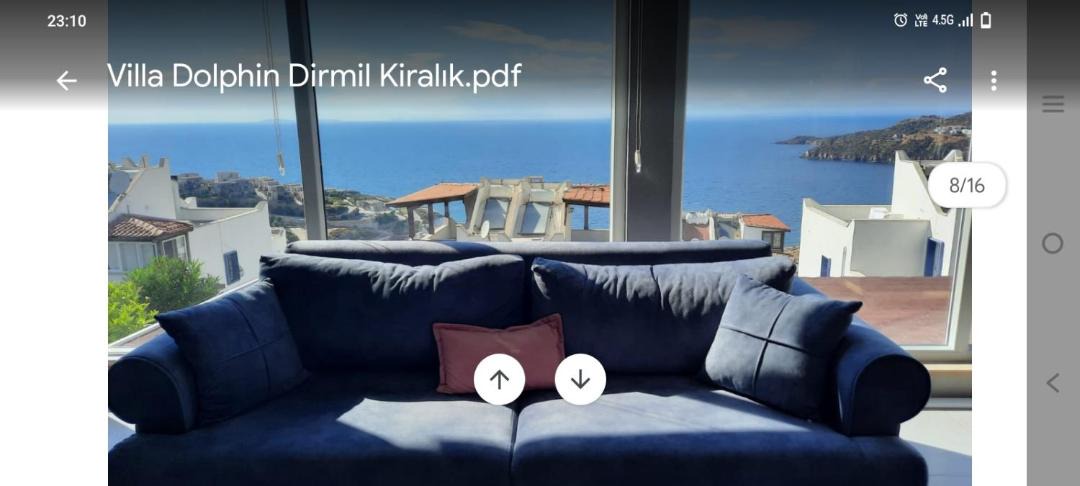
Task: Tap the system home button
Action: [1052, 243]
